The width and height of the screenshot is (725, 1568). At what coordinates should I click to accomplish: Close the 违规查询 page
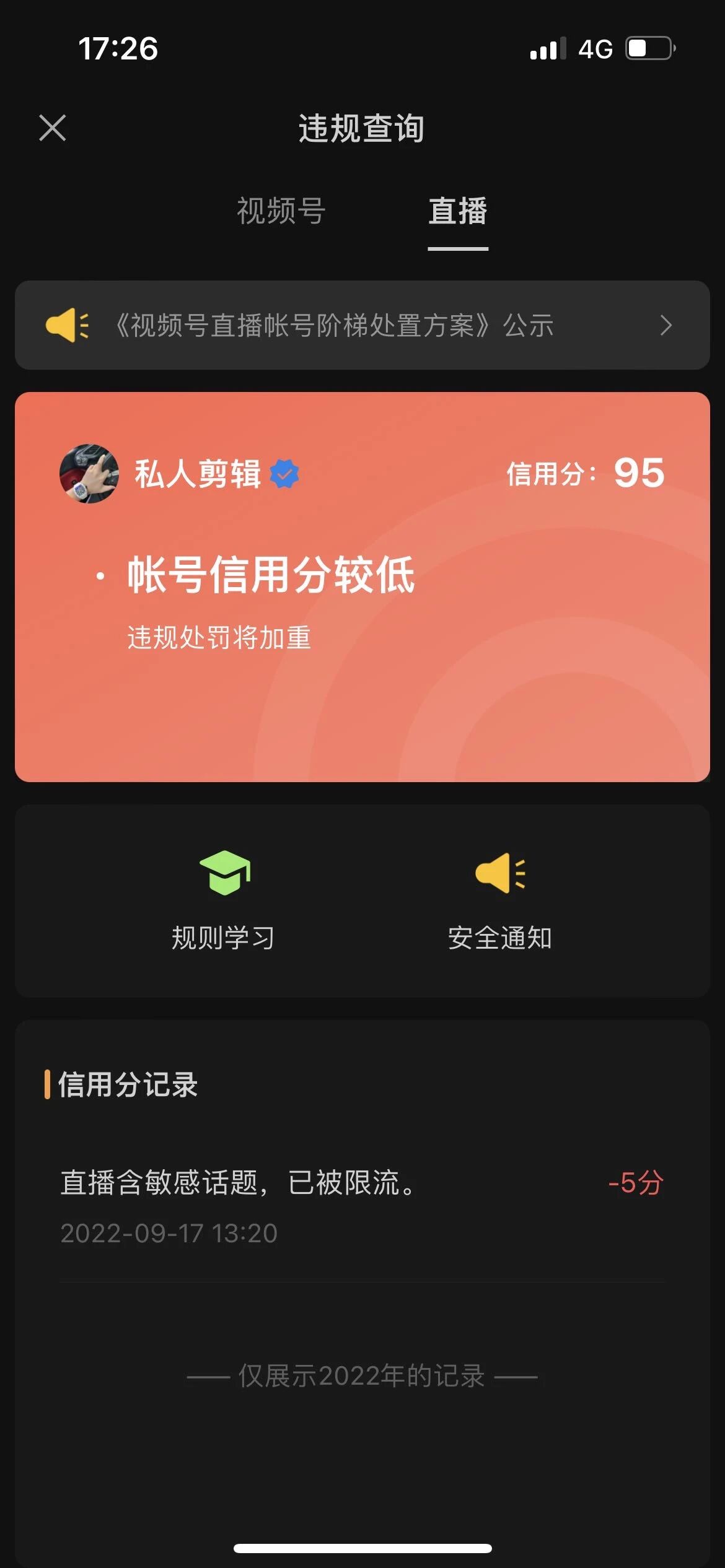pyautogui.click(x=52, y=128)
